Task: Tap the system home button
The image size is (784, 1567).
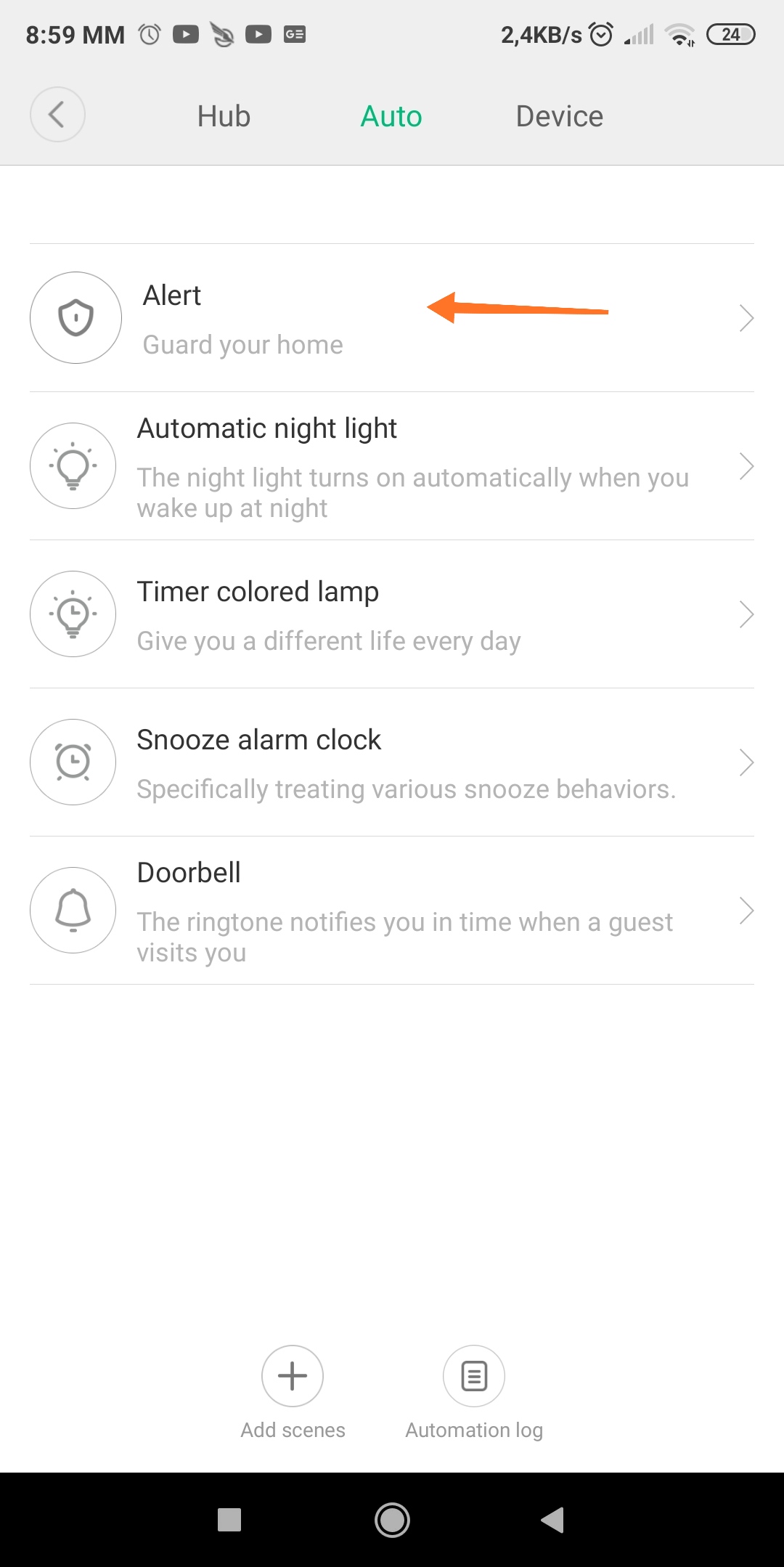Action: 392,1520
